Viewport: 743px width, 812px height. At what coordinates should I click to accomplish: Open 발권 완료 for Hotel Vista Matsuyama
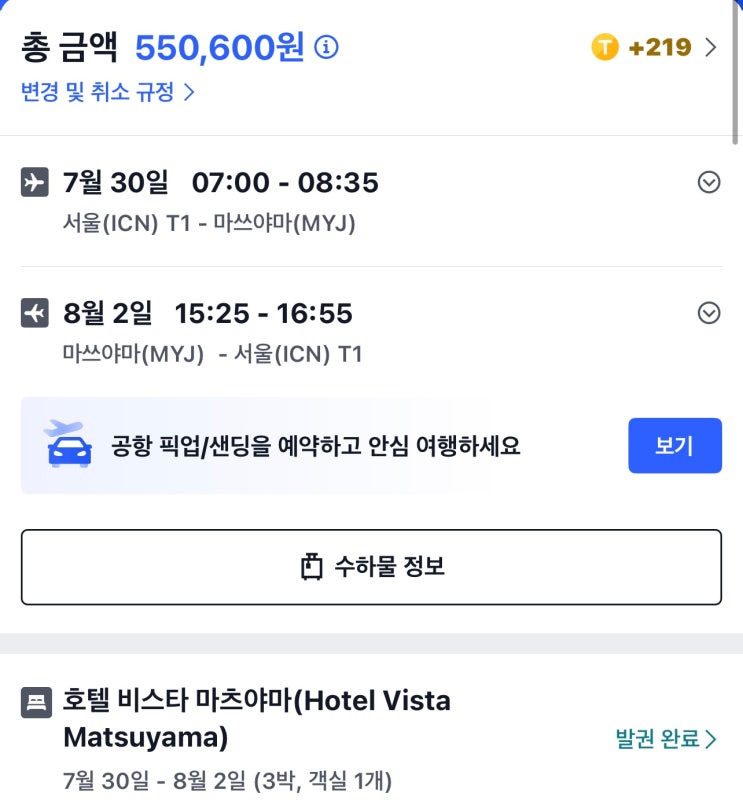click(x=666, y=739)
